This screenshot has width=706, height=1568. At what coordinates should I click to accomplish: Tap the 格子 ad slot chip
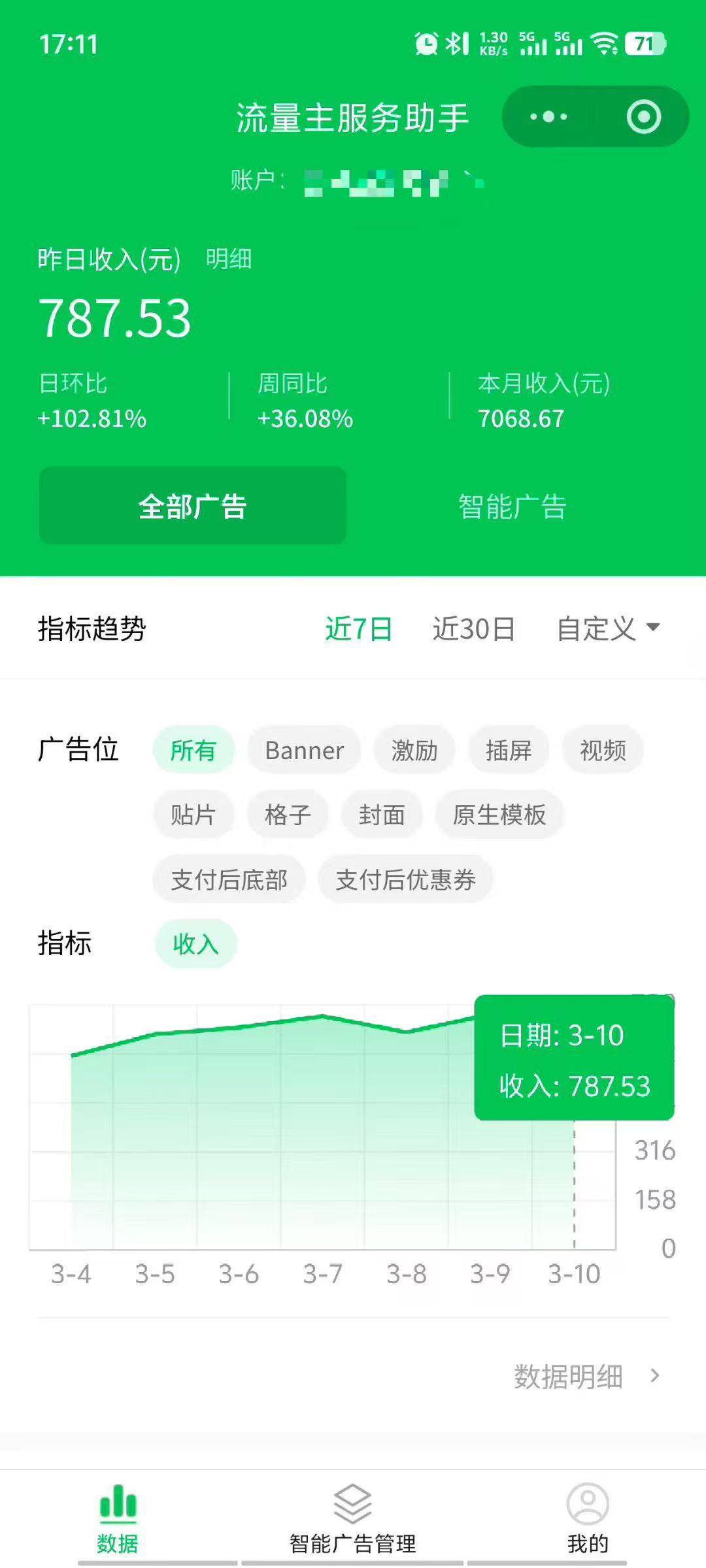[x=288, y=815]
